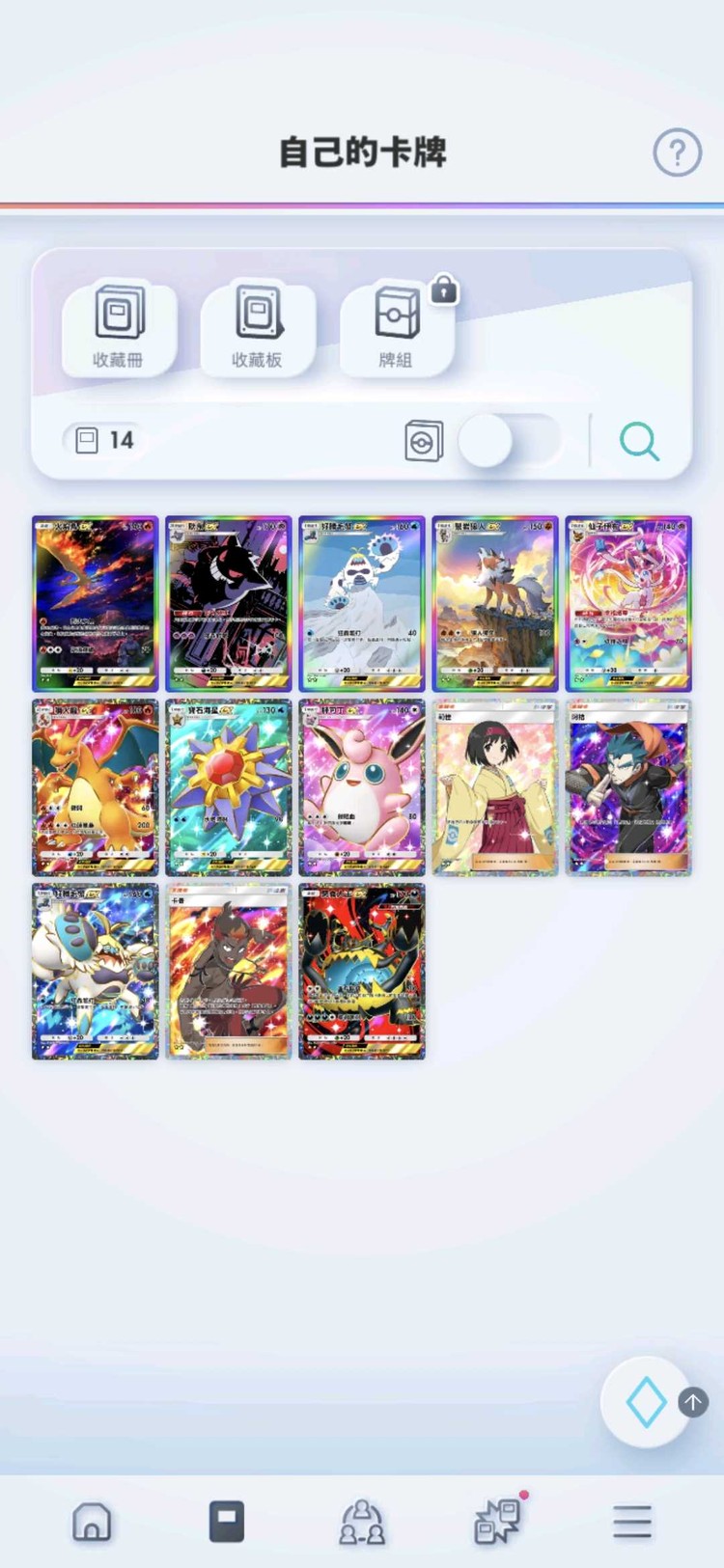Tap the scroll-to-top arrow icon
Image resolution: width=724 pixels, height=1568 pixels.
point(693,1401)
